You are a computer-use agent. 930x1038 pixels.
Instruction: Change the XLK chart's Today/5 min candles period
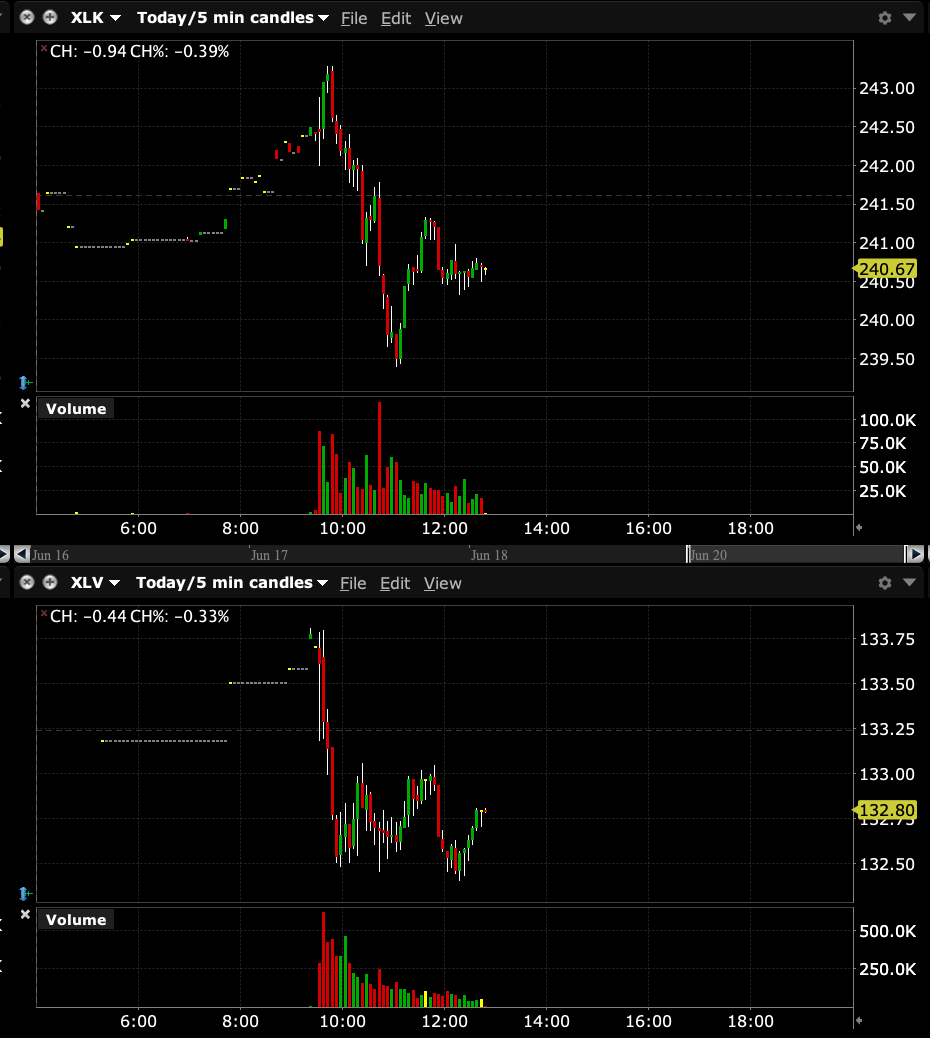[233, 18]
